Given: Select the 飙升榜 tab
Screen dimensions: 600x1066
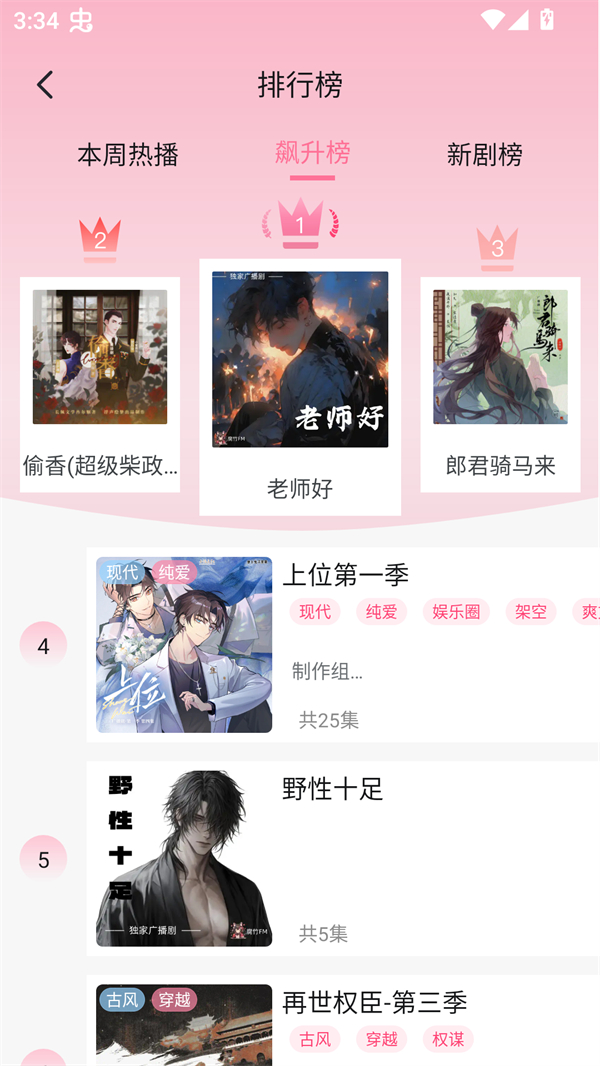Looking at the screenshot, I should pos(312,153).
